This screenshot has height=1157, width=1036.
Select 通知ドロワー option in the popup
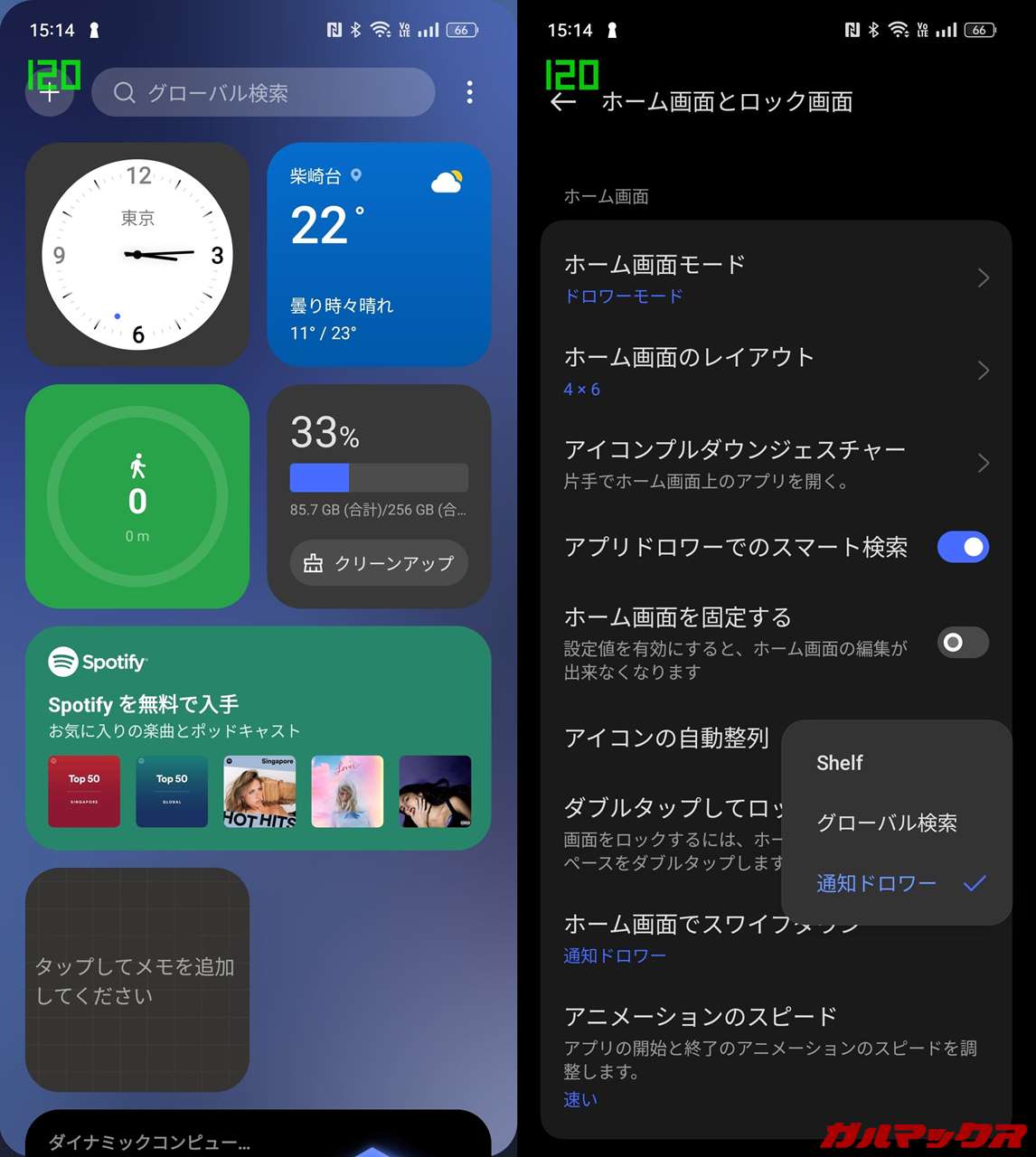[877, 883]
